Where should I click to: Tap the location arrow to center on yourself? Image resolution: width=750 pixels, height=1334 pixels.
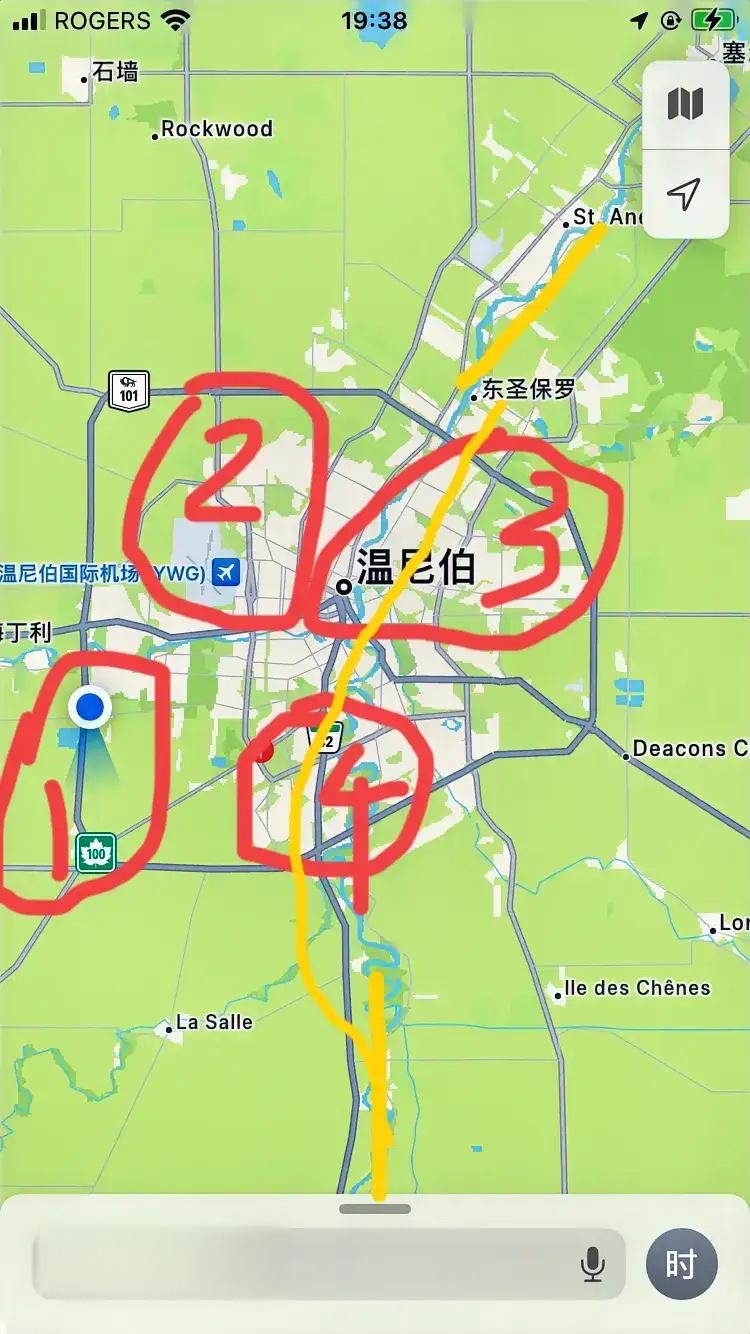tap(686, 196)
